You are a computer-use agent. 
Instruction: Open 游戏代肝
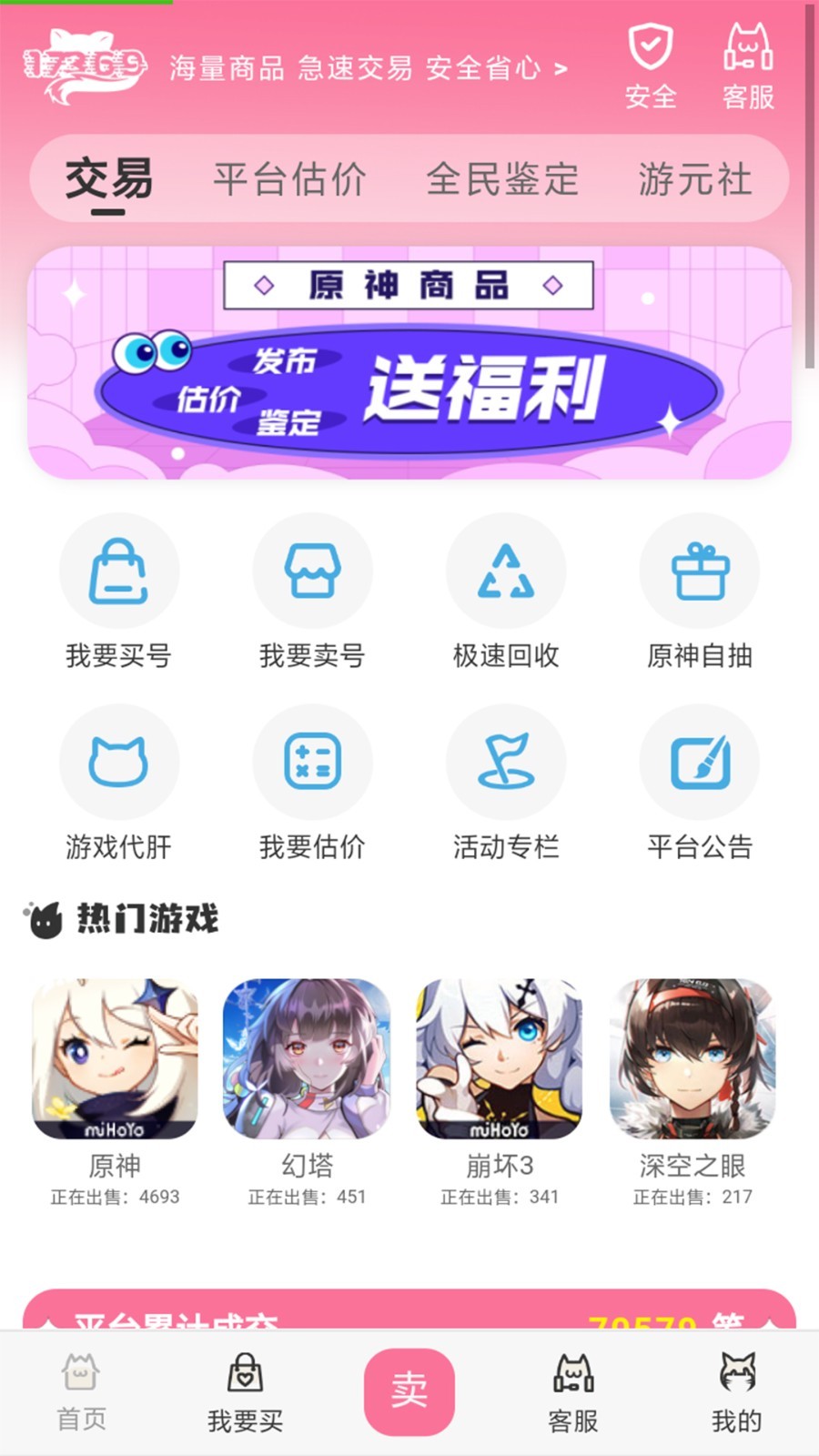click(118, 783)
